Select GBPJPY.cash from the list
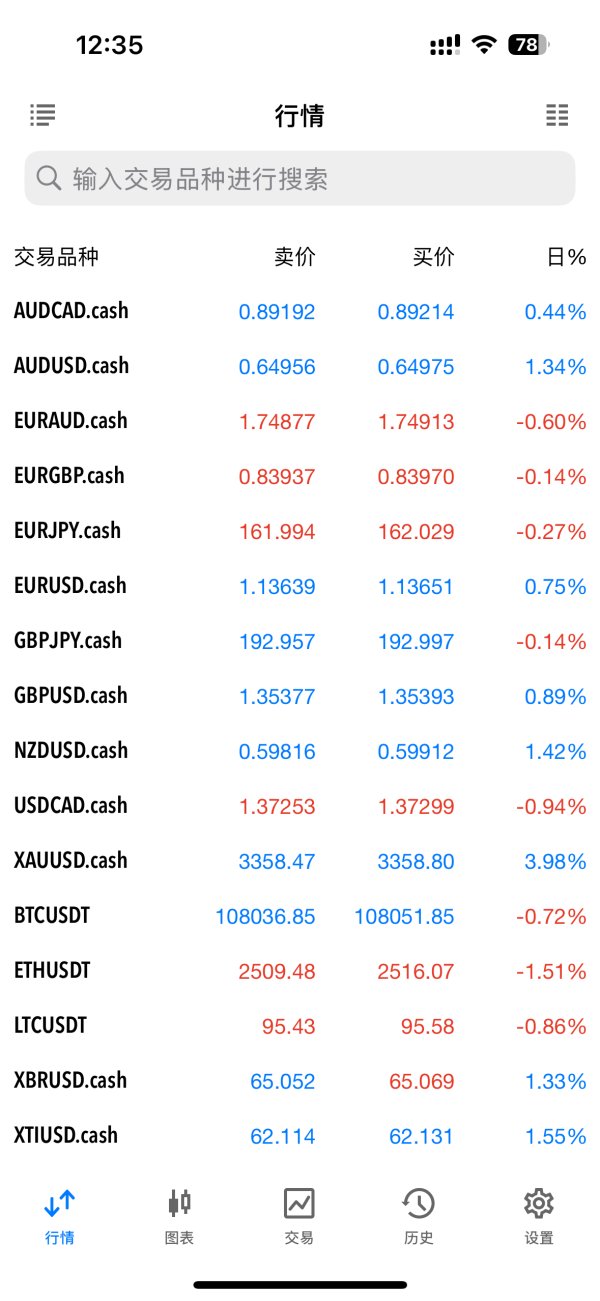The image size is (600, 1301). [x=300, y=641]
